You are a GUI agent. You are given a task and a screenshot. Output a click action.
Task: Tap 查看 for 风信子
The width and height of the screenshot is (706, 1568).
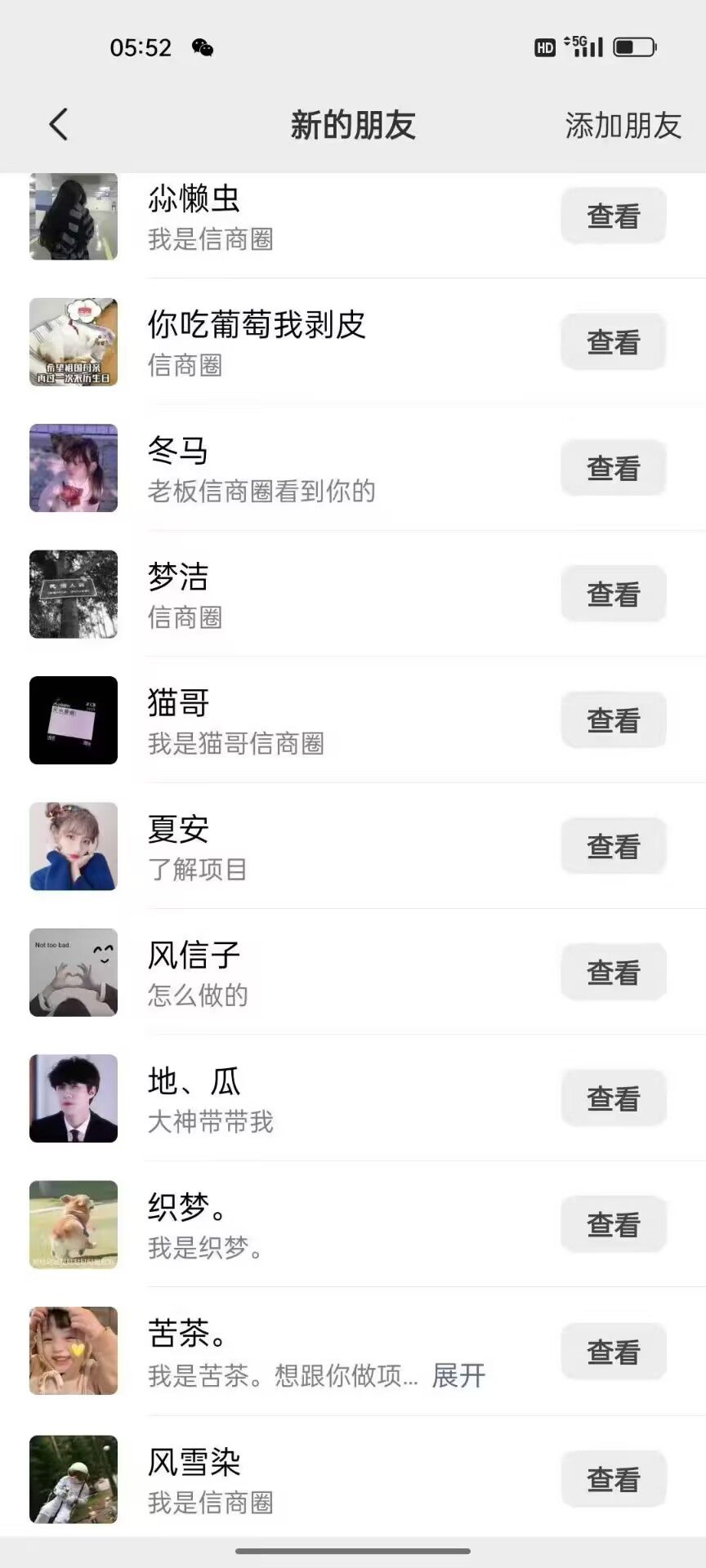pos(613,972)
